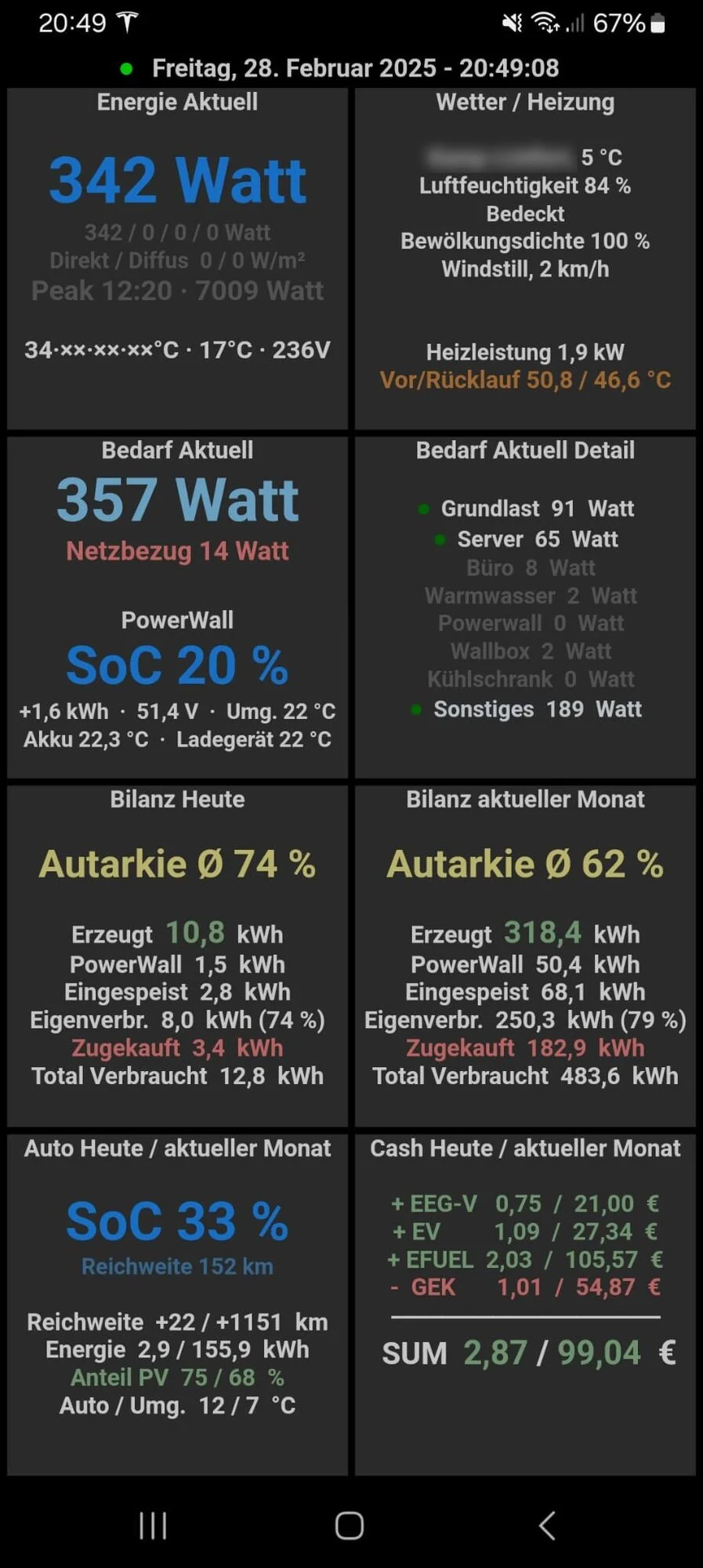Open the Cash Heute tile
The image size is (703, 1568).
(x=525, y=1305)
